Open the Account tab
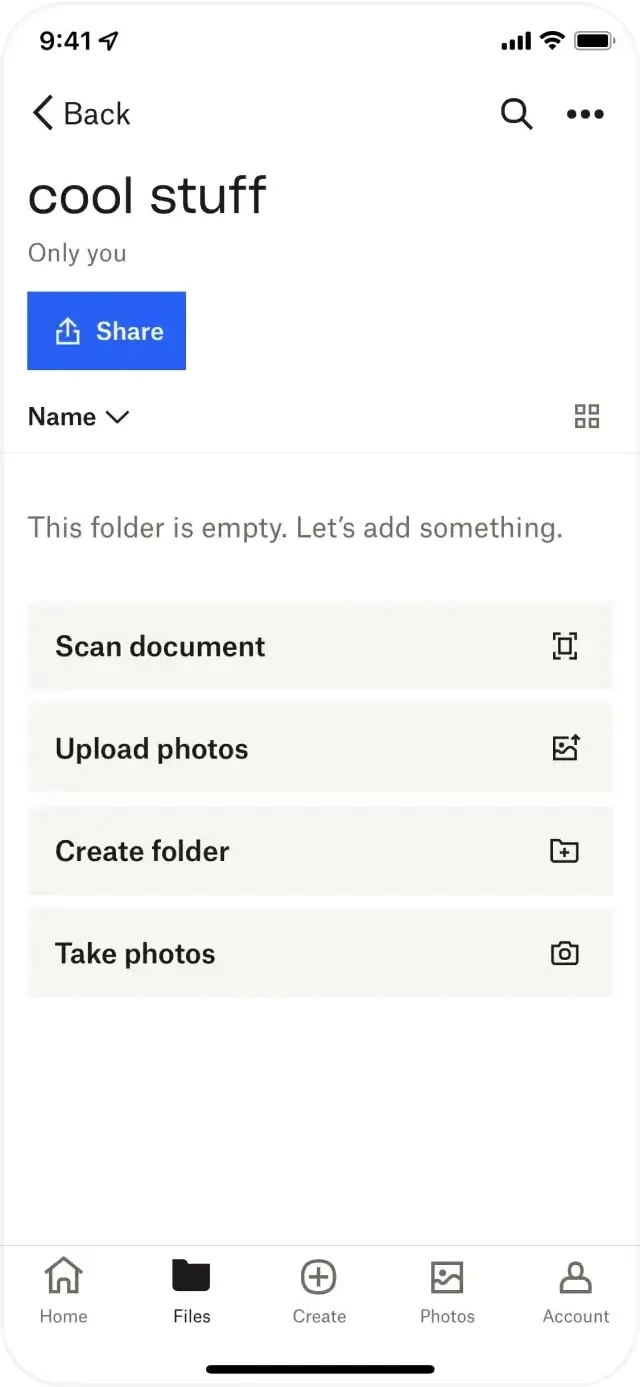This screenshot has width=640, height=1387. pos(575,1290)
